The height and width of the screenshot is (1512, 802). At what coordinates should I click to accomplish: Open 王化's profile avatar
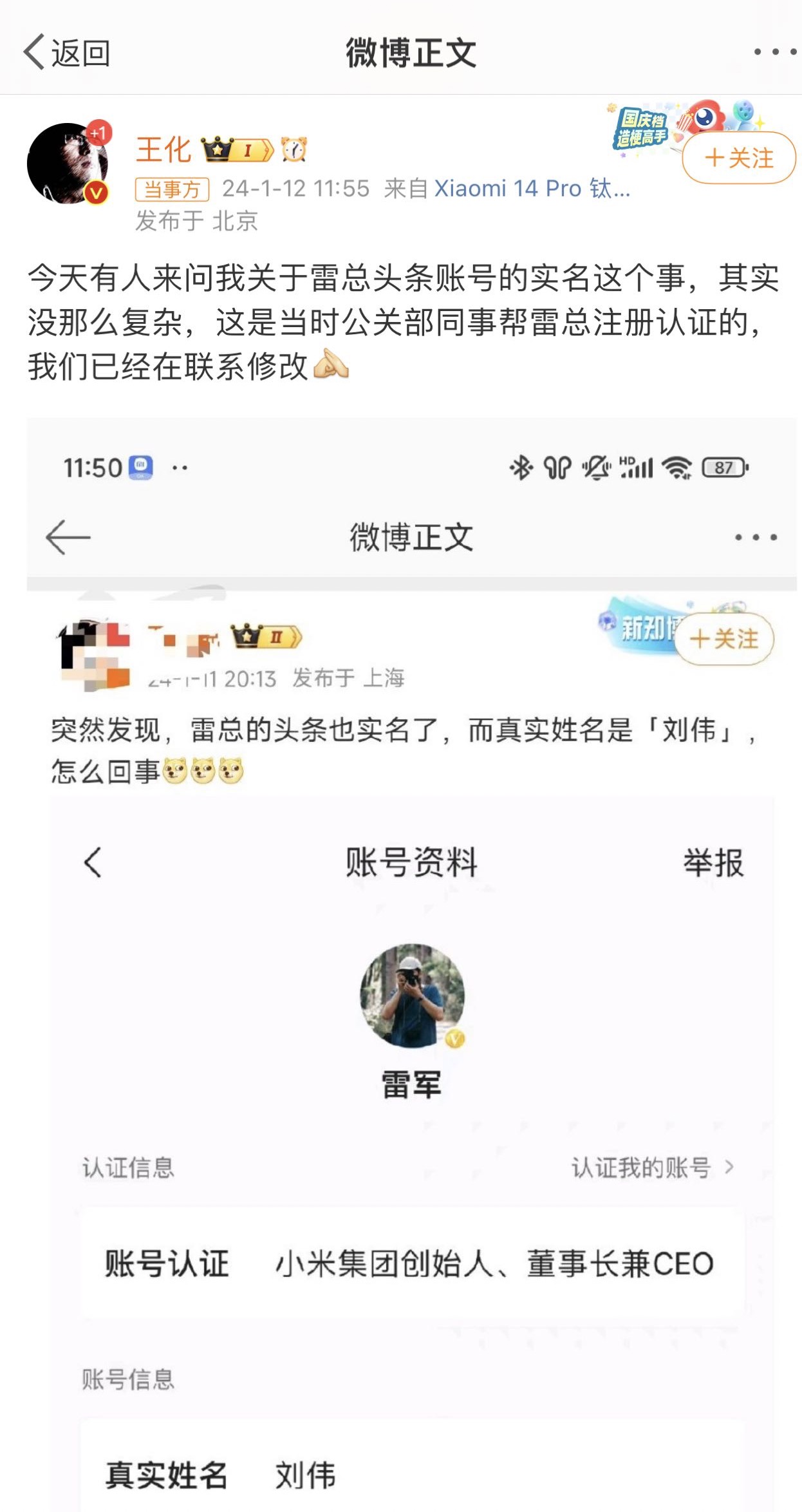(x=68, y=164)
